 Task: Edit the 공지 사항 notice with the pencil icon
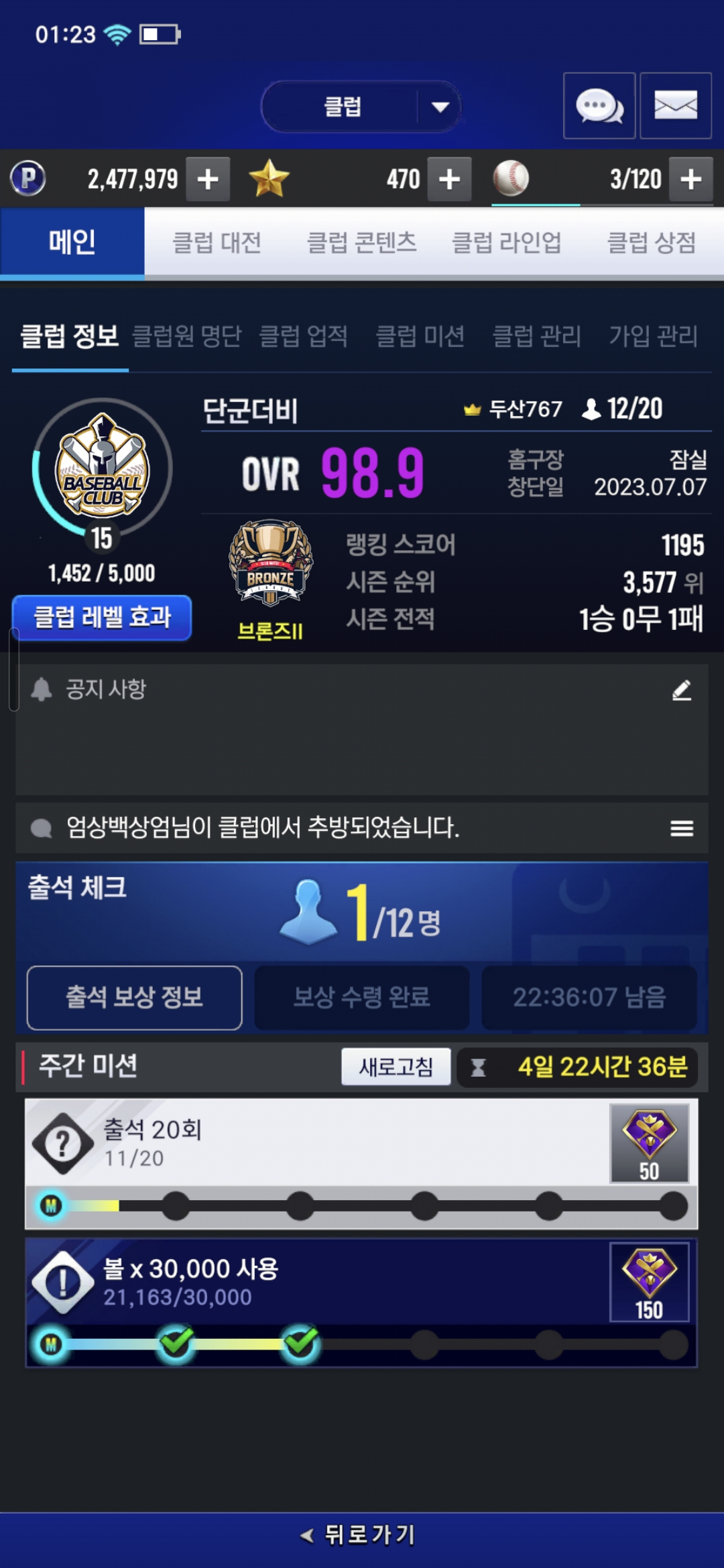pos(682,690)
